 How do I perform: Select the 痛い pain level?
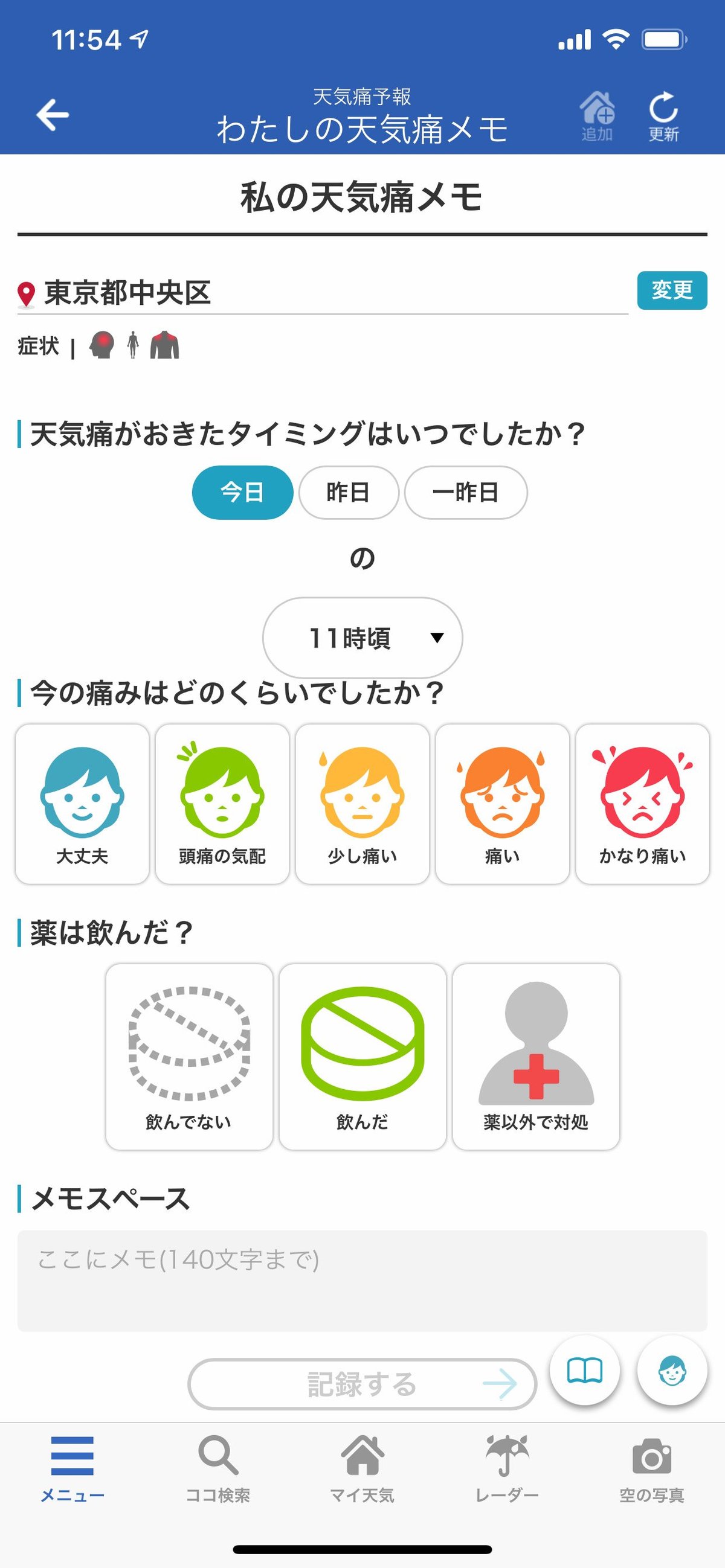pyautogui.click(x=503, y=804)
